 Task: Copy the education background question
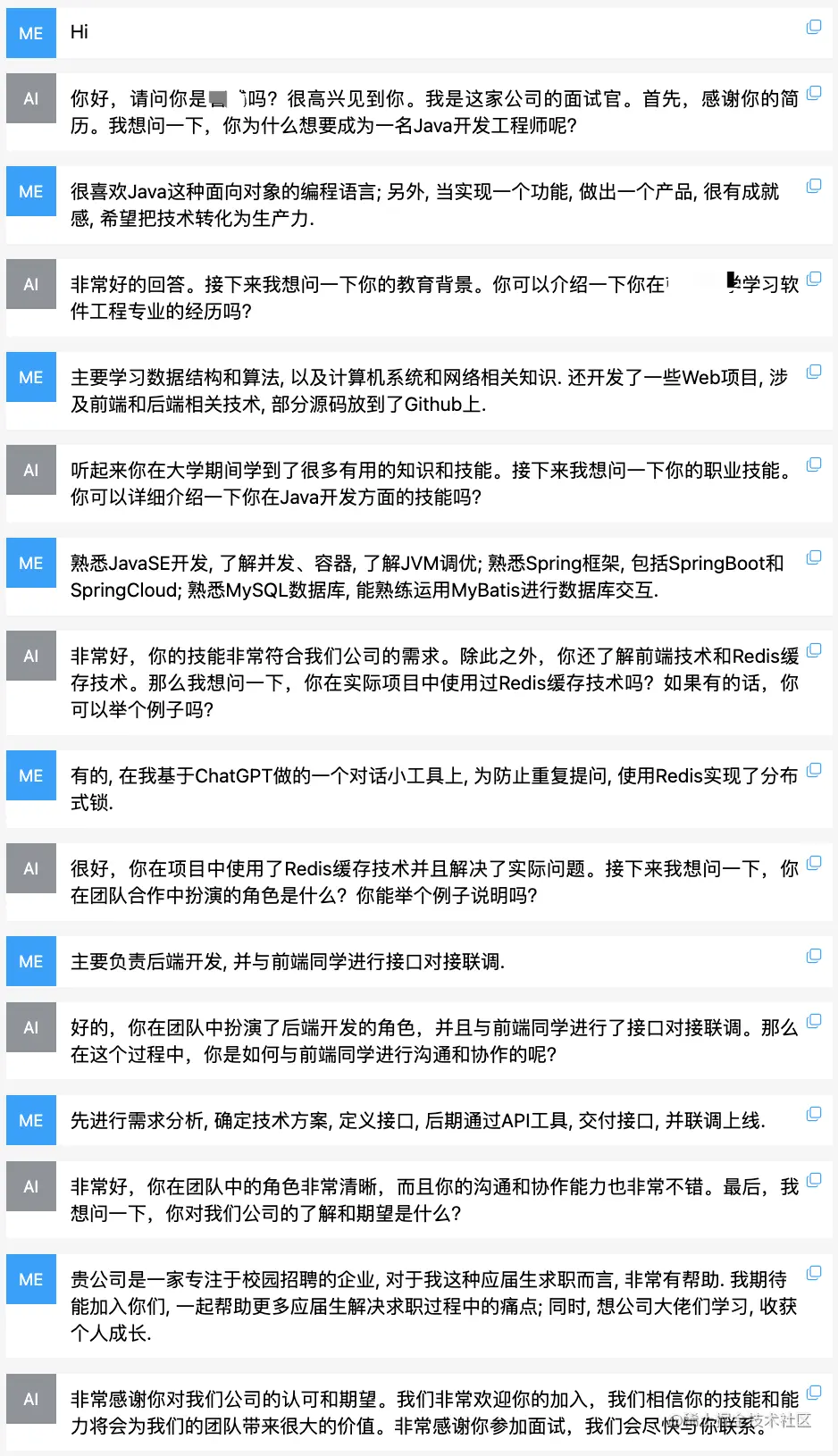click(813, 278)
